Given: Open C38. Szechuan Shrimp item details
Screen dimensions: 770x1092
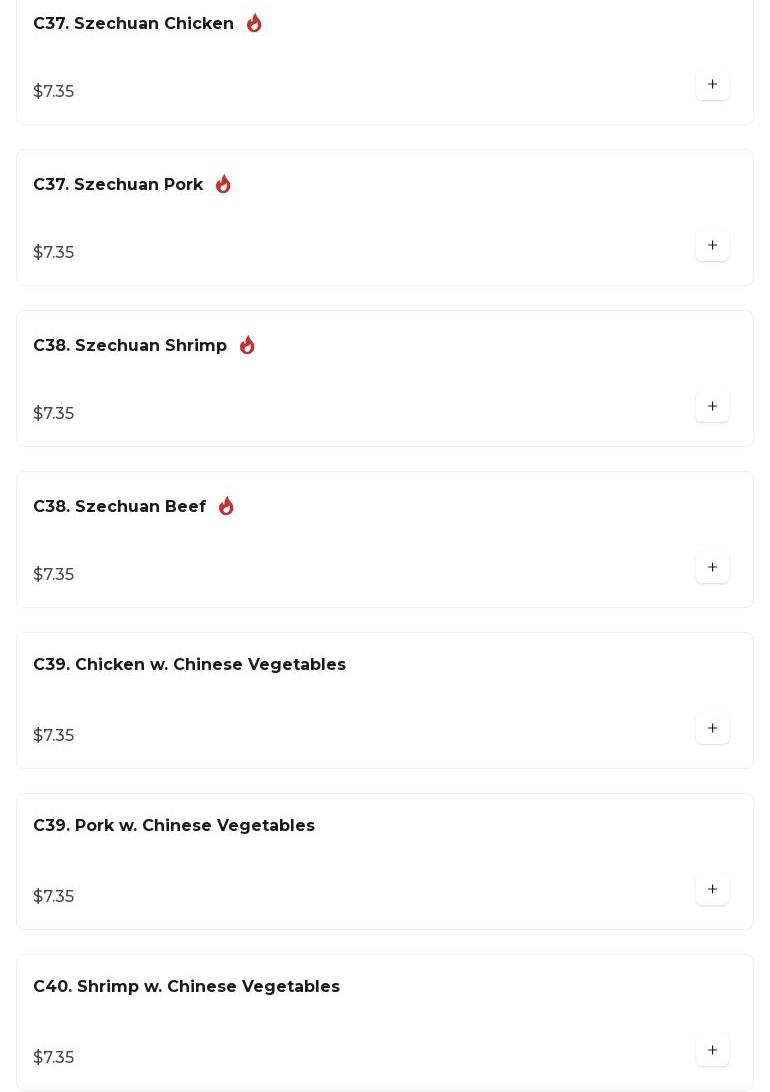Looking at the screenshot, I should click(130, 346).
